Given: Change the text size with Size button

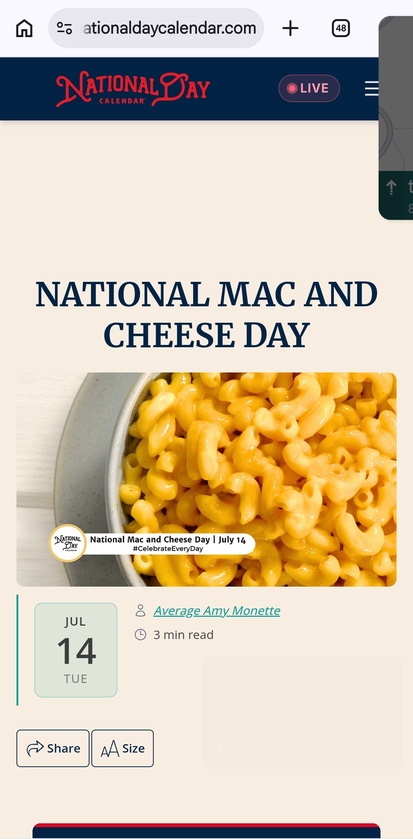Looking at the screenshot, I should pos(123,748).
